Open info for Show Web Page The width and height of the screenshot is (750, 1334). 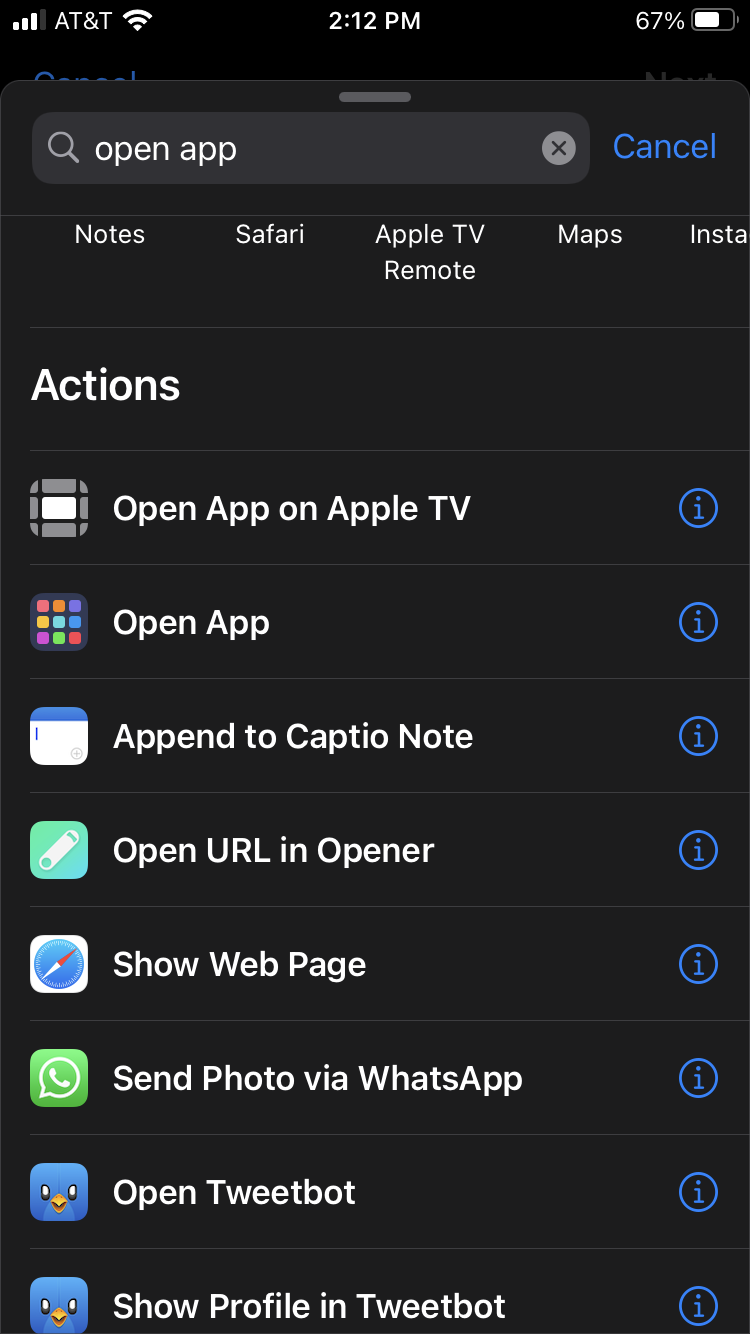pos(698,964)
